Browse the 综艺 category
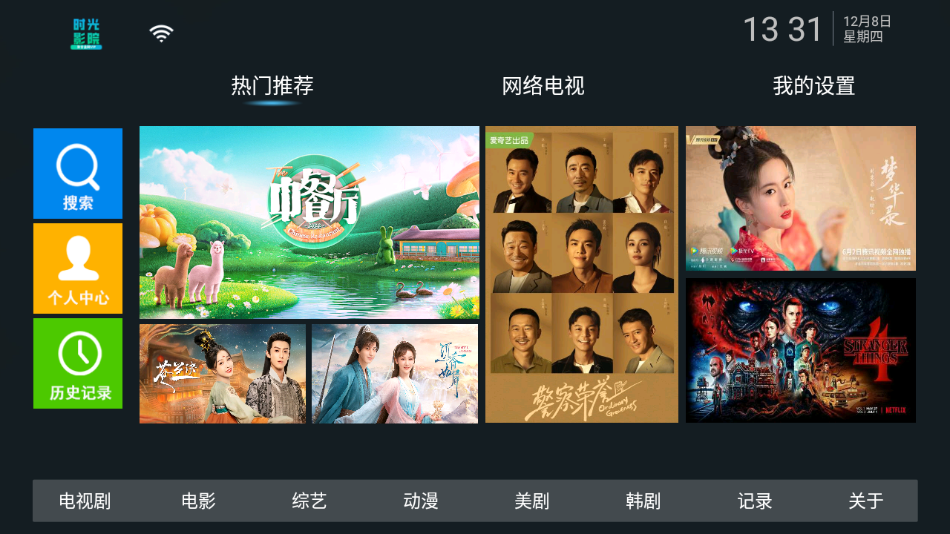 coord(310,501)
